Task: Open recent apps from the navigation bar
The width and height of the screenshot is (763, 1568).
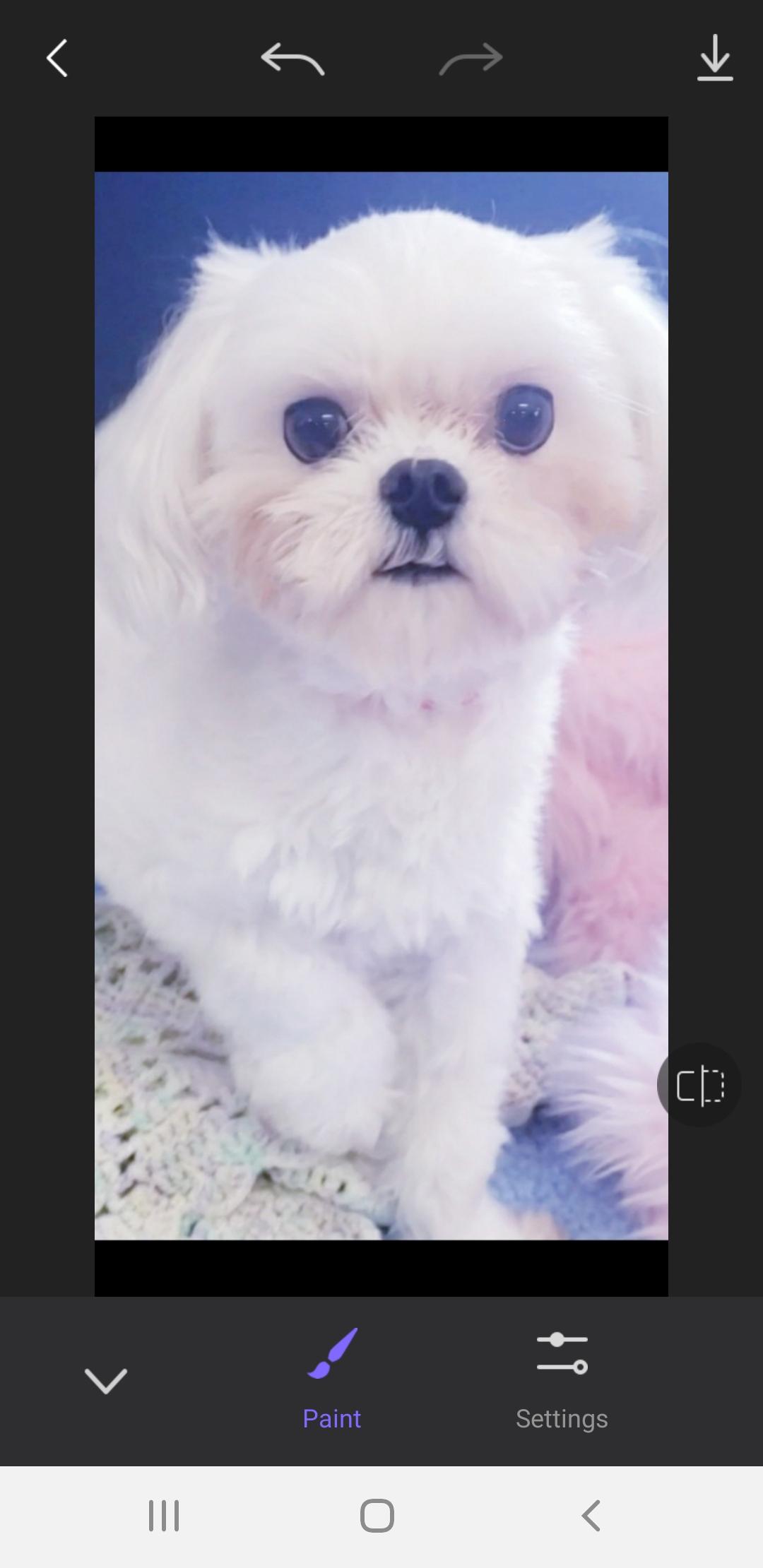Action: tap(164, 1516)
